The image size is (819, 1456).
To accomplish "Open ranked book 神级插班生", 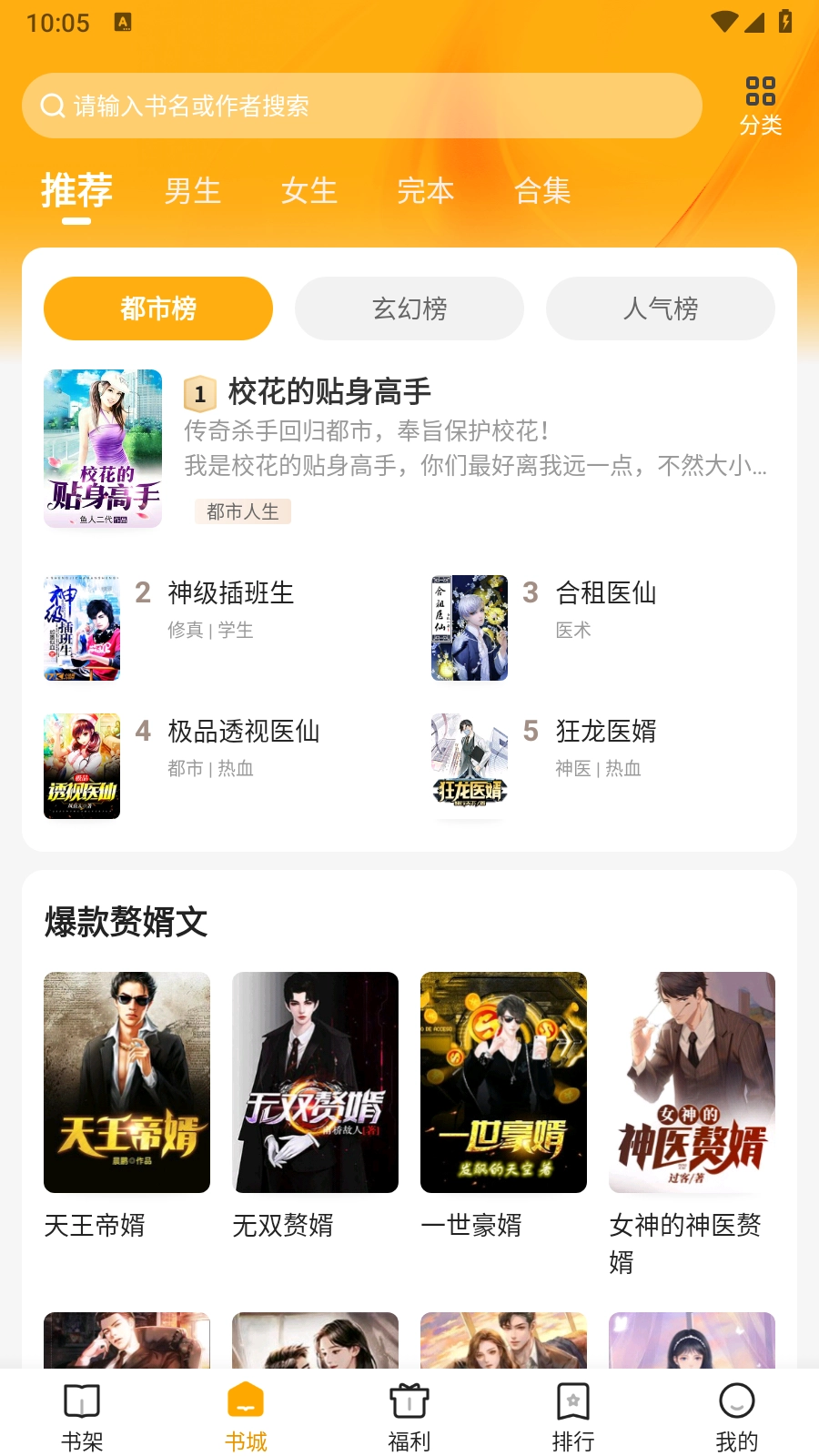I will pos(230,593).
